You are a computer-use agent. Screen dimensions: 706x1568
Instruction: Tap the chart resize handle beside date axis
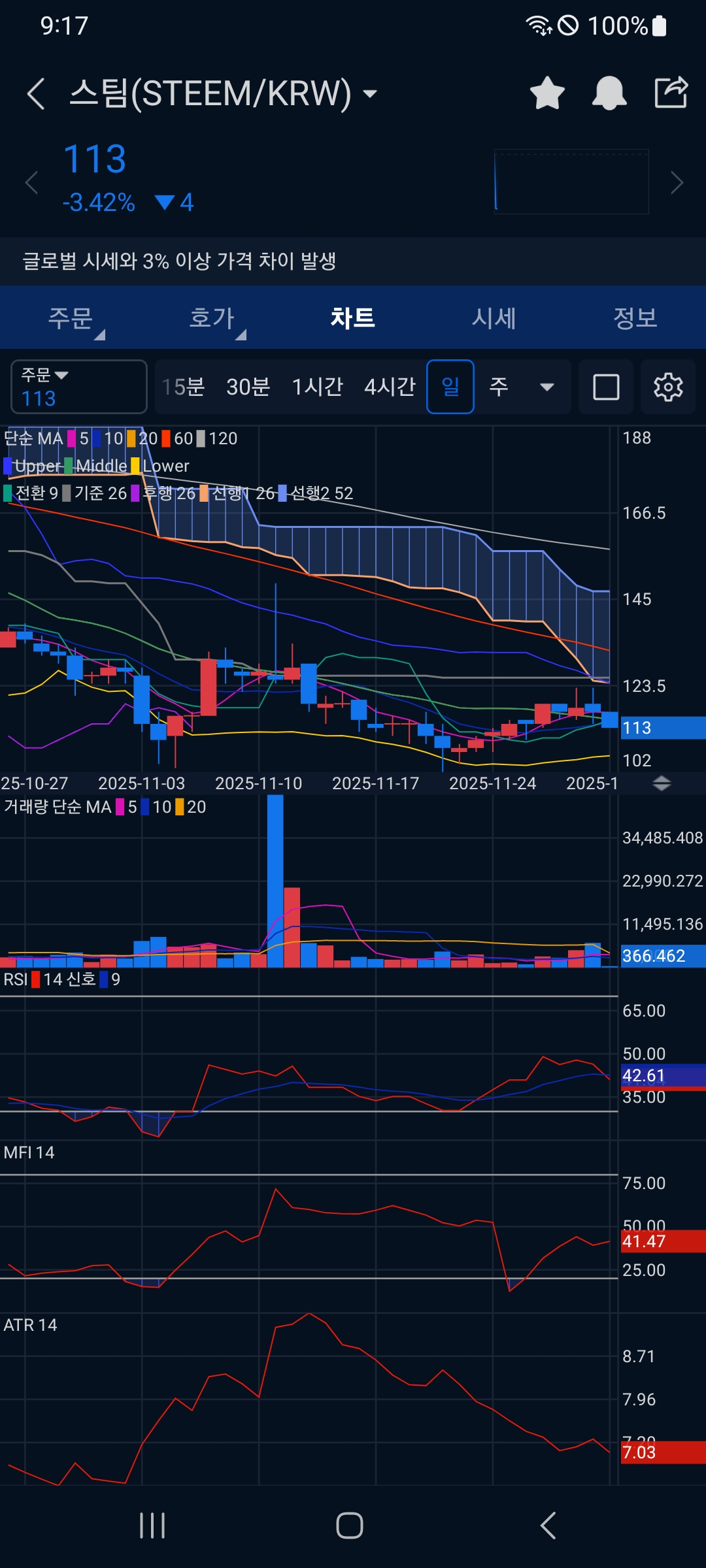point(662,783)
